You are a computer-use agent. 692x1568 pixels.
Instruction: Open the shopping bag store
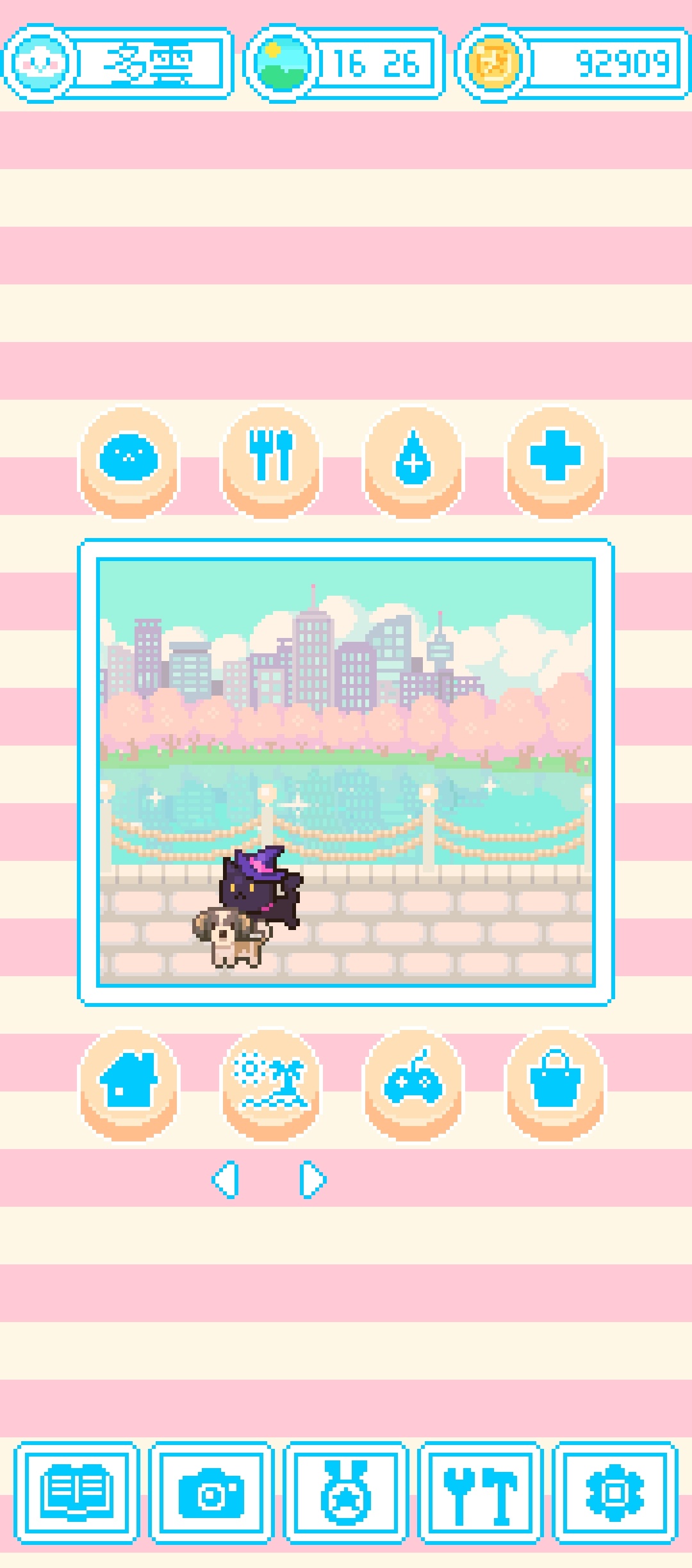(556, 1085)
